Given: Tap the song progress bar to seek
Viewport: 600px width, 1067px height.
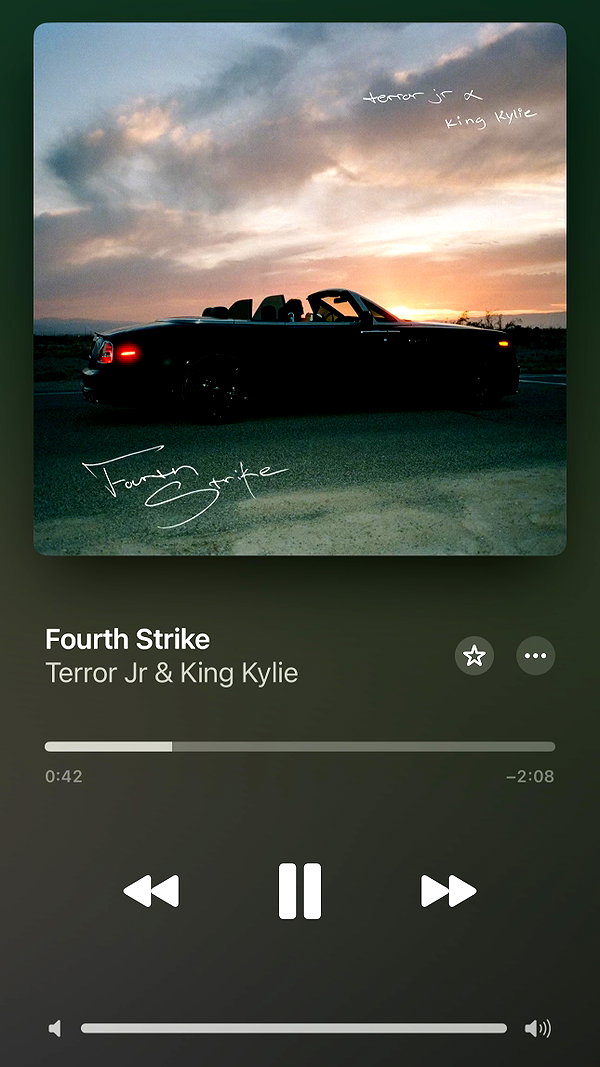Looking at the screenshot, I should click(x=300, y=746).
